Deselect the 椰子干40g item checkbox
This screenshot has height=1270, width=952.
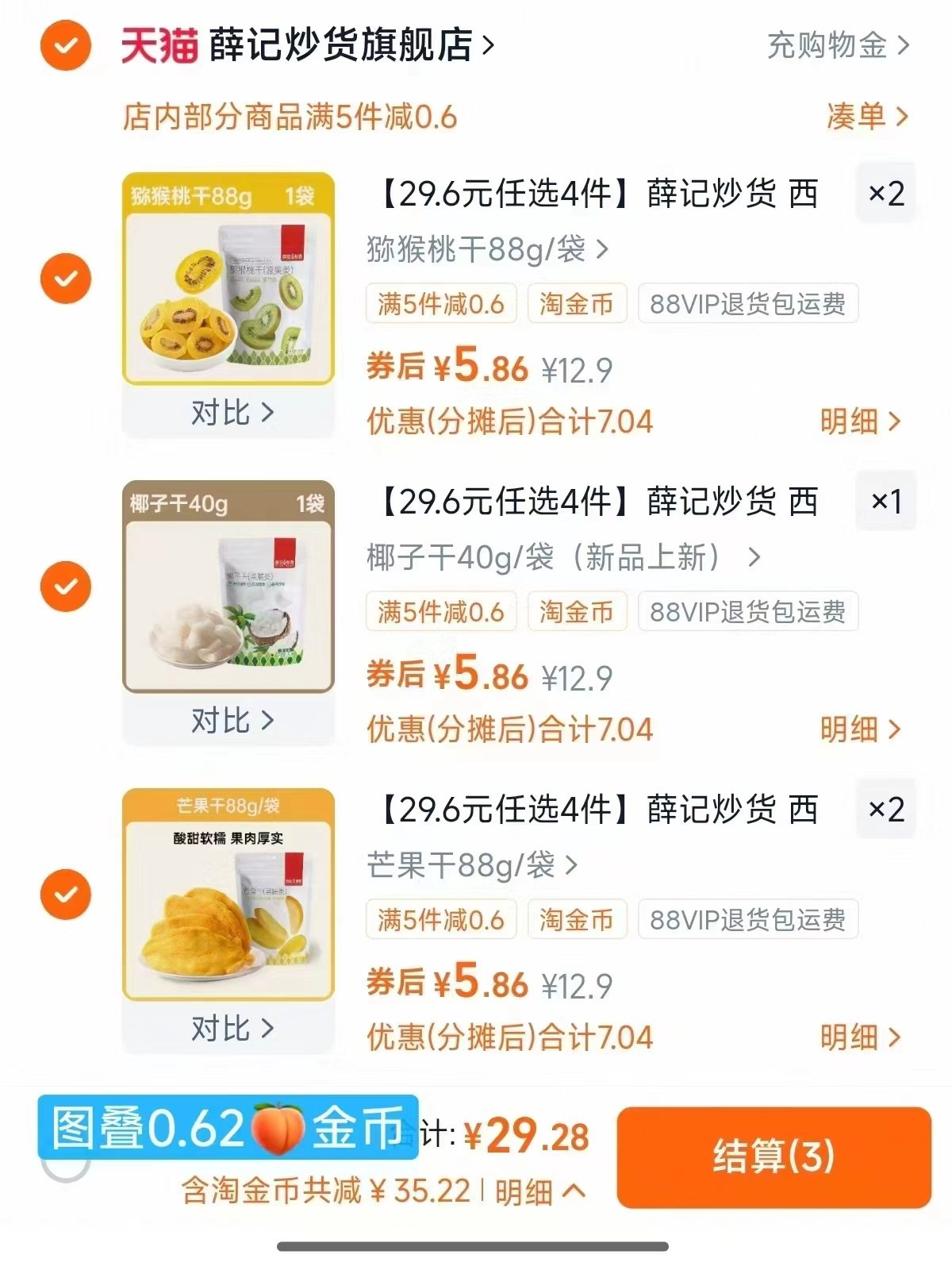point(65,587)
